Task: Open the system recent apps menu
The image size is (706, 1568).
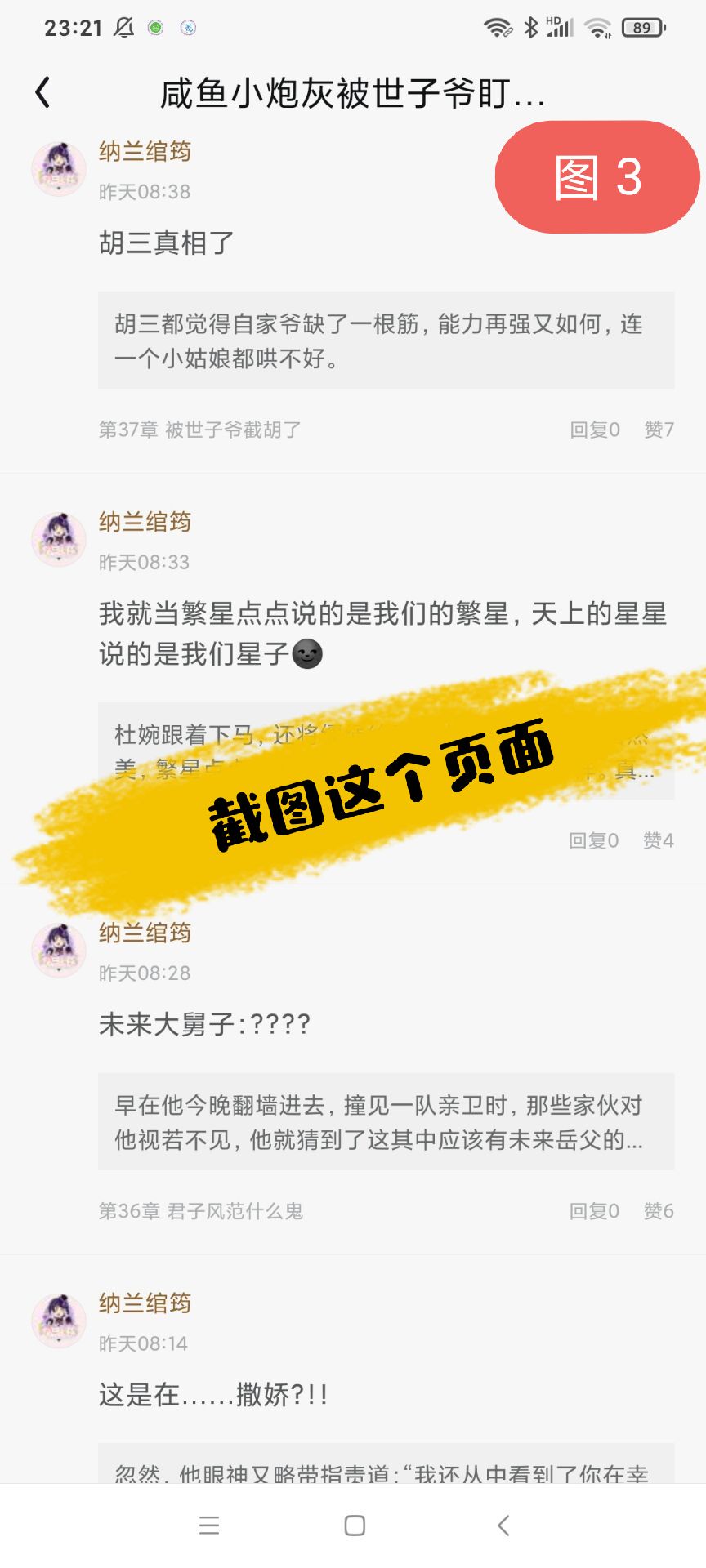Action: pyautogui.click(x=209, y=1525)
